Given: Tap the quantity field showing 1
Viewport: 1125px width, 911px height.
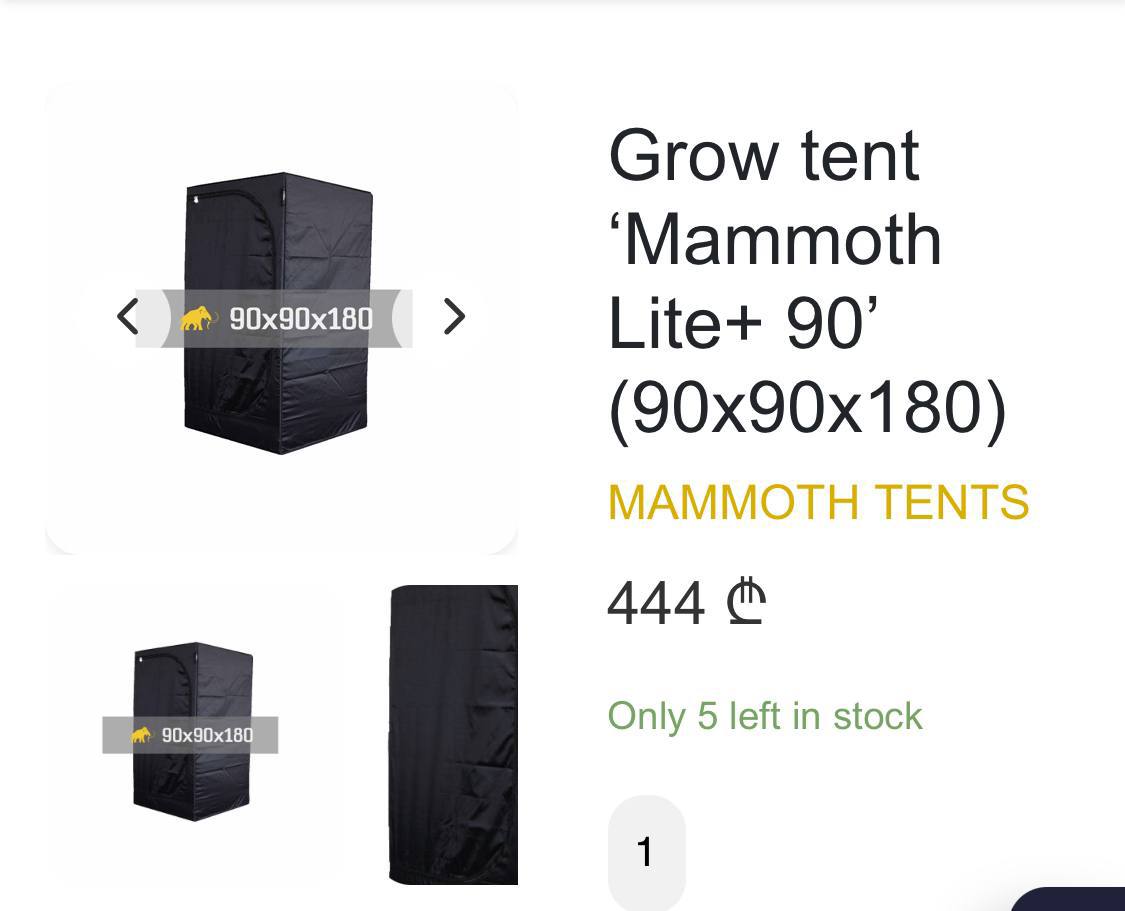Looking at the screenshot, I should coord(646,851).
